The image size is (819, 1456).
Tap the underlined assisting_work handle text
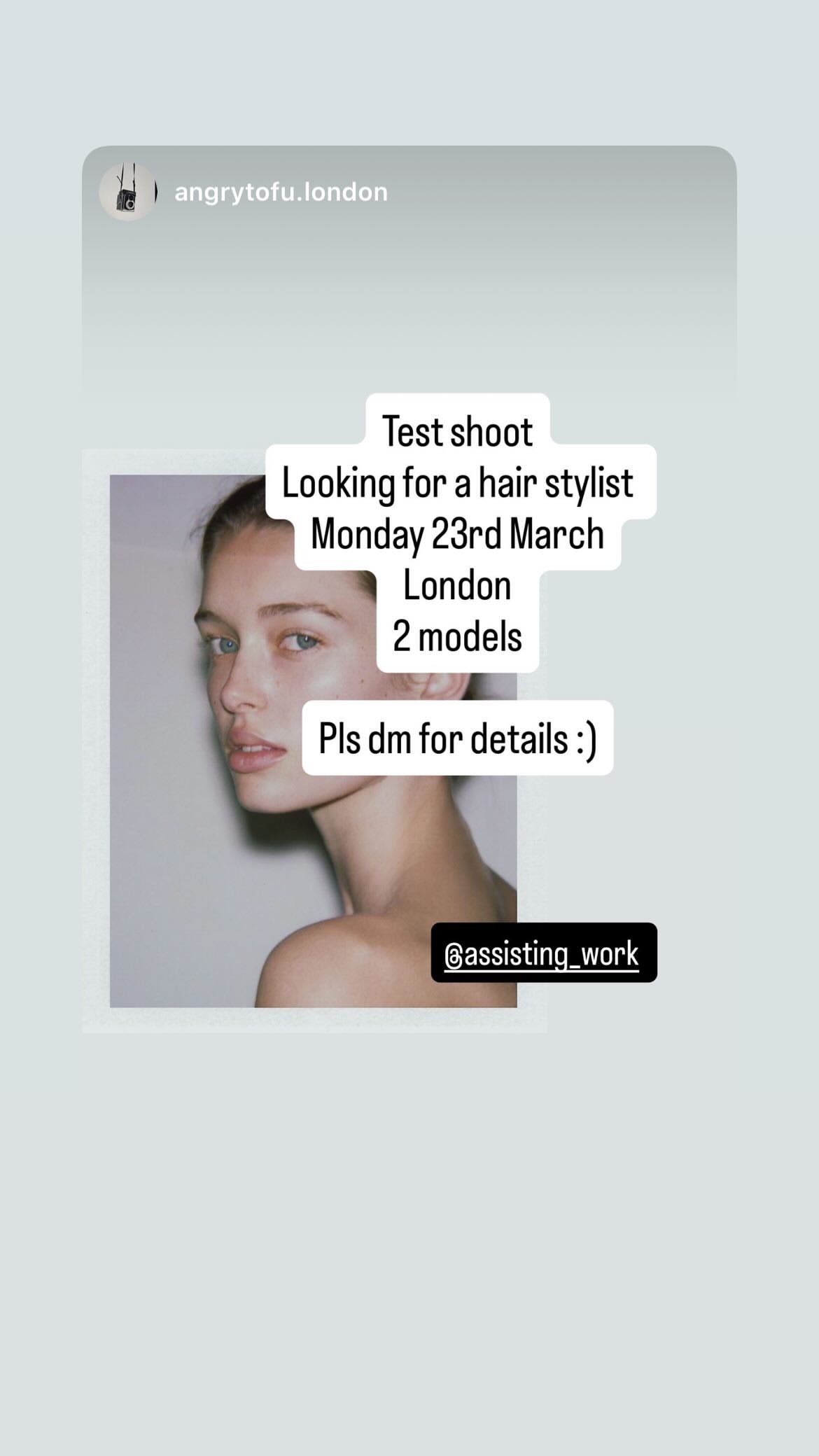[x=542, y=954]
